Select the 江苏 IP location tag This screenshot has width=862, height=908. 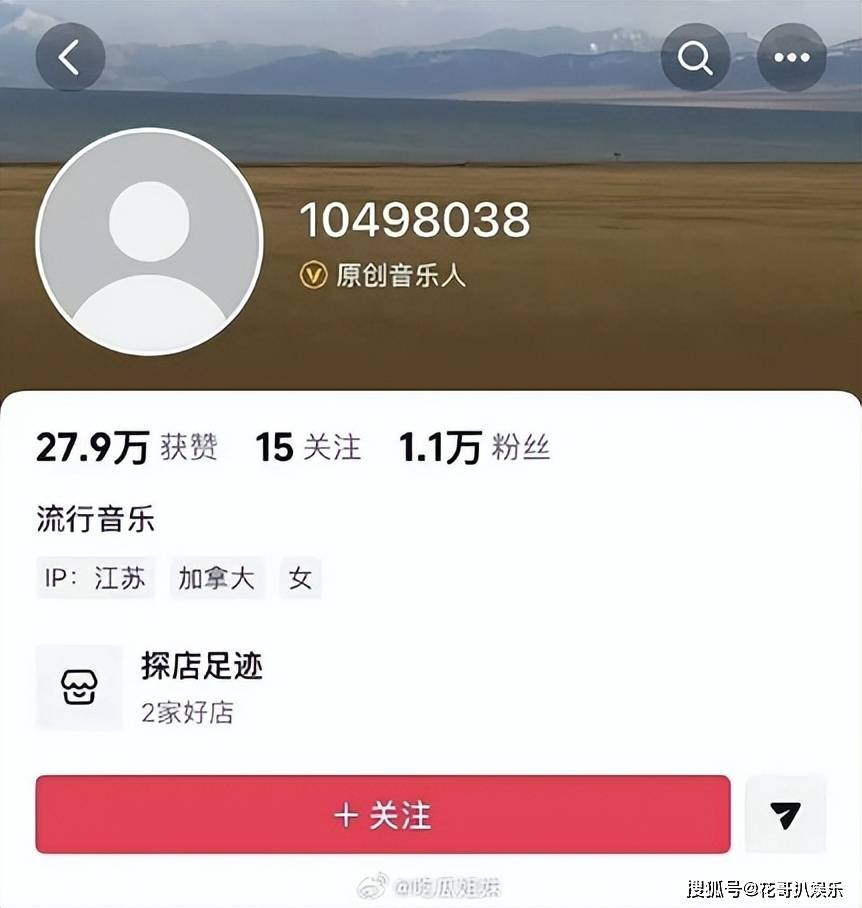(95, 578)
